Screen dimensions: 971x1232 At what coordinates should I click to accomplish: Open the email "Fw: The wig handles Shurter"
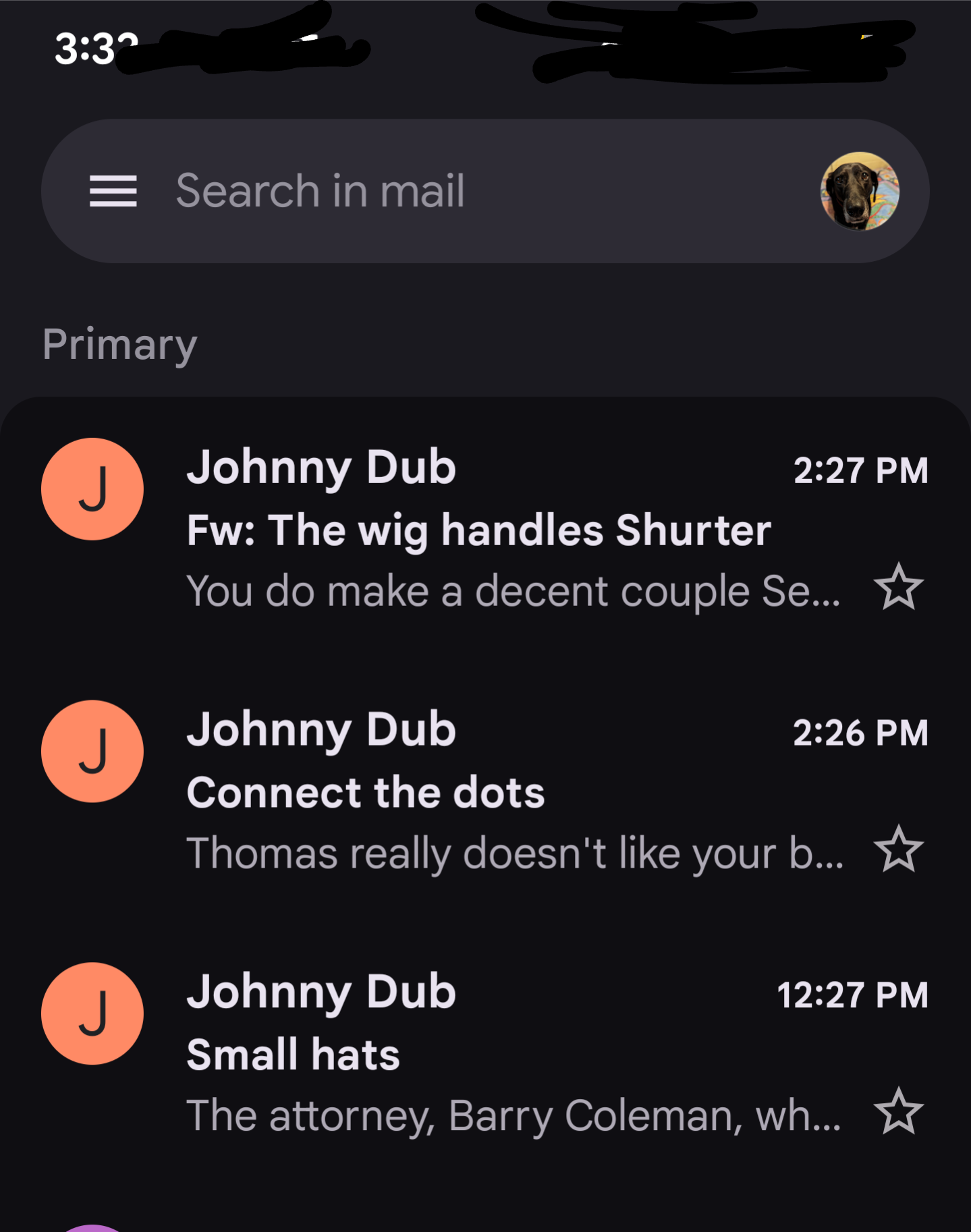[x=478, y=530]
